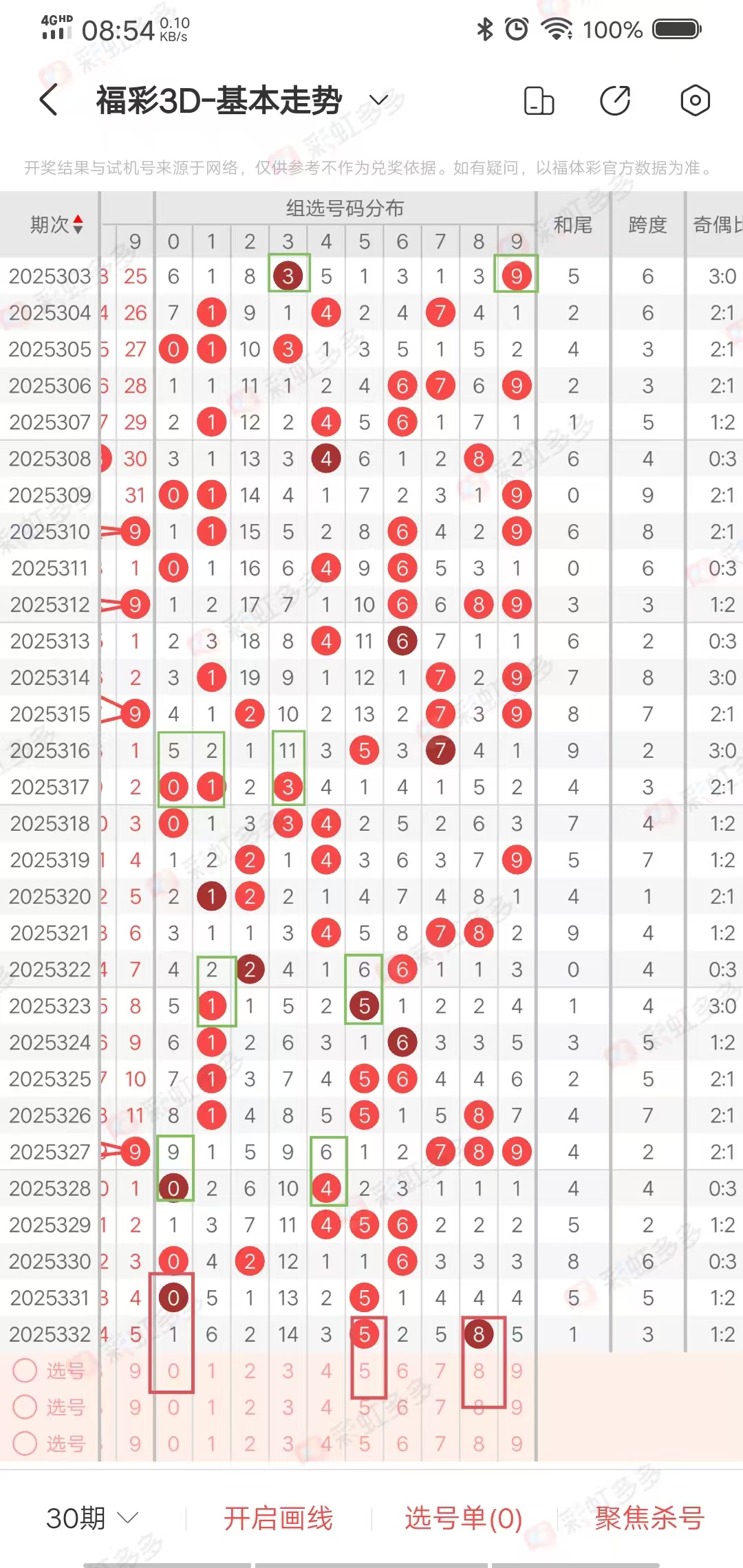Viewport: 743px width, 1568px height.
Task: Open 选号单(0) selection list
Action: [x=463, y=1518]
